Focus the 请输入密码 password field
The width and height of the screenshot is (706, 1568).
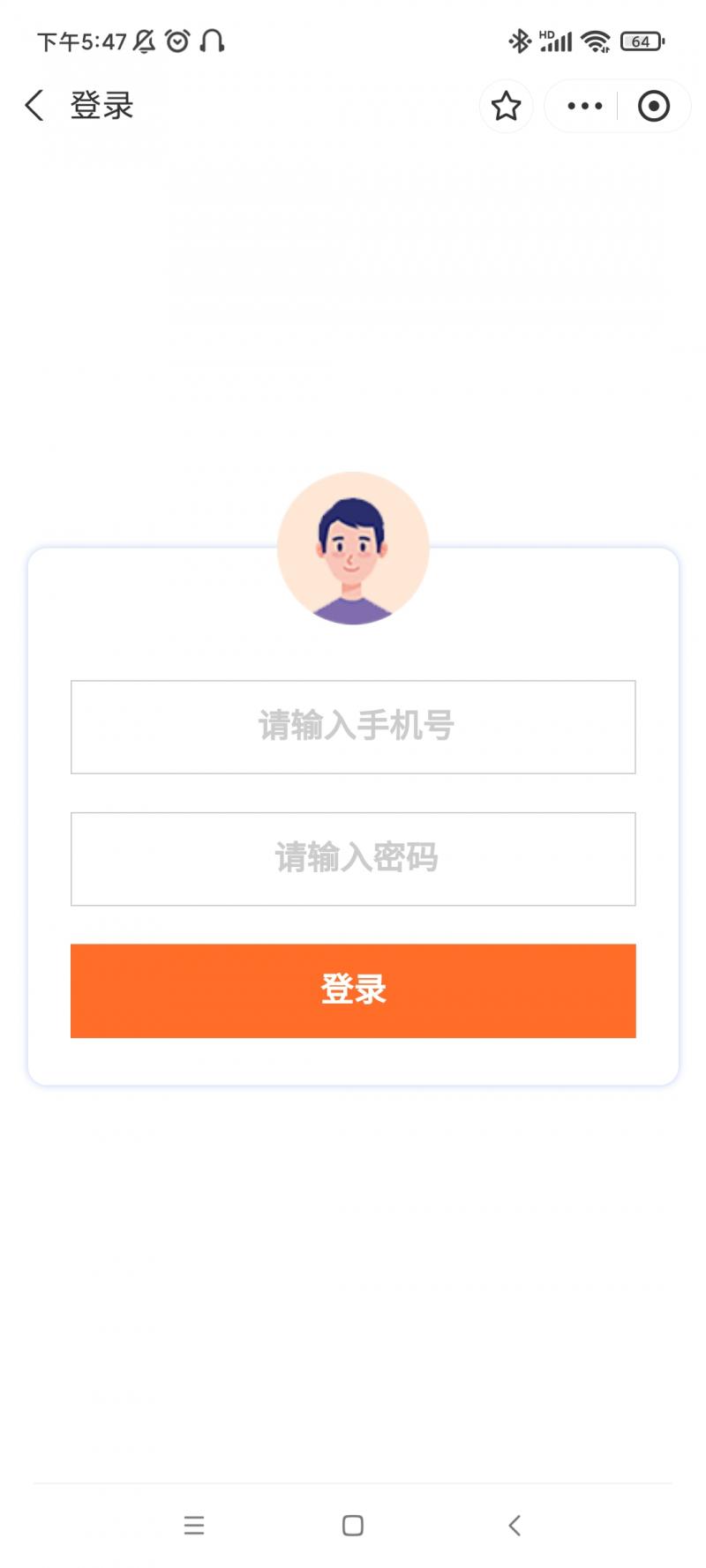pyautogui.click(x=353, y=858)
